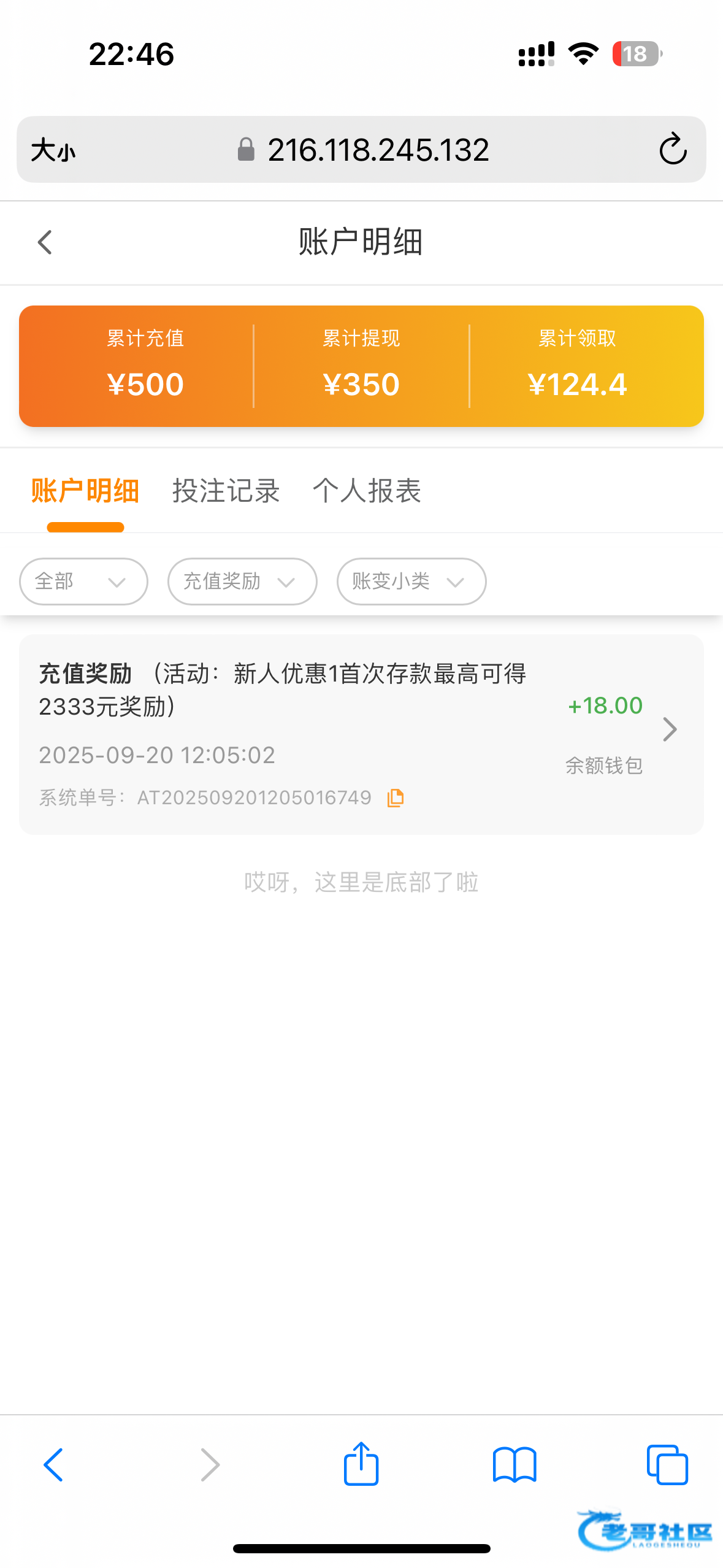Reload the page in the address bar
723x1568 pixels.
click(673, 149)
